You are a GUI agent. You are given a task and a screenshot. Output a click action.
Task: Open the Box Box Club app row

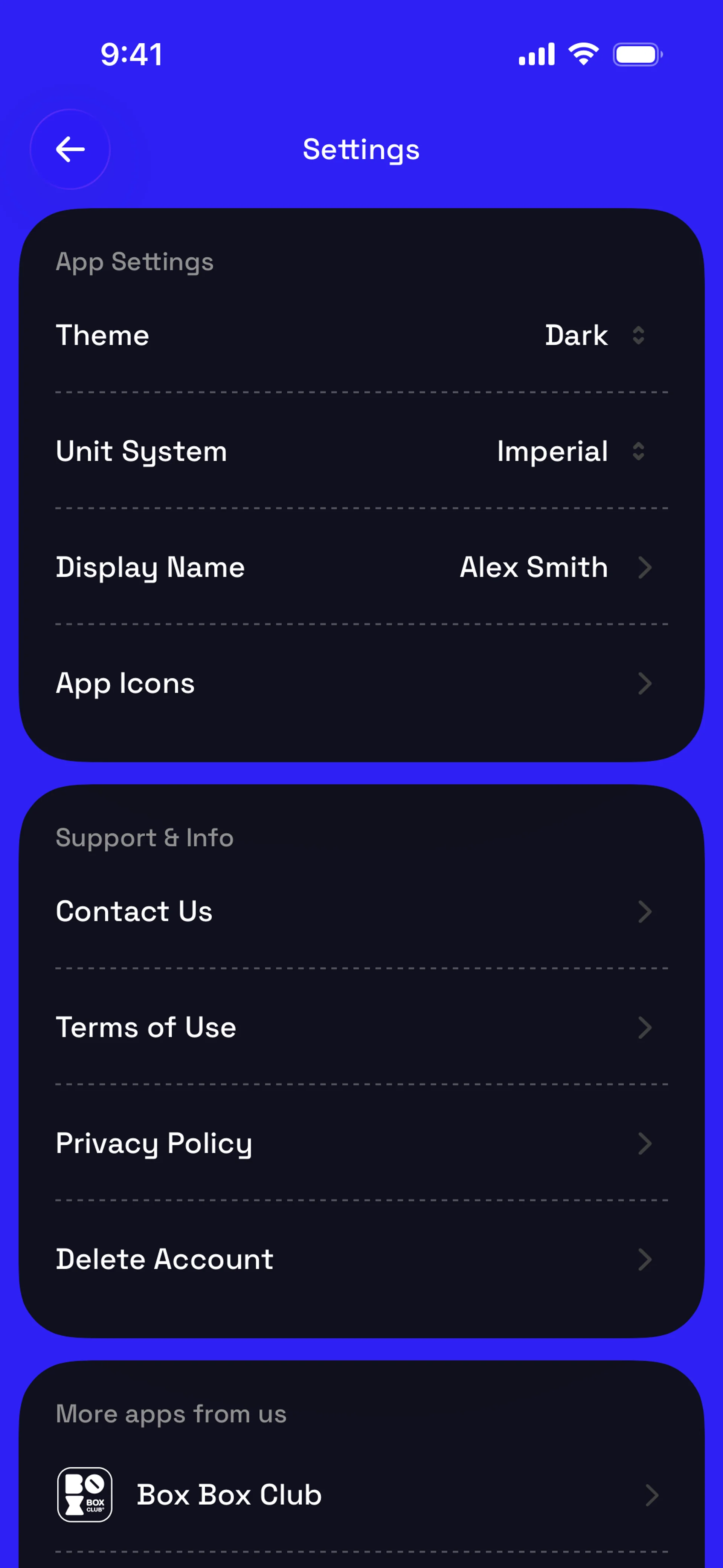(x=361, y=1495)
